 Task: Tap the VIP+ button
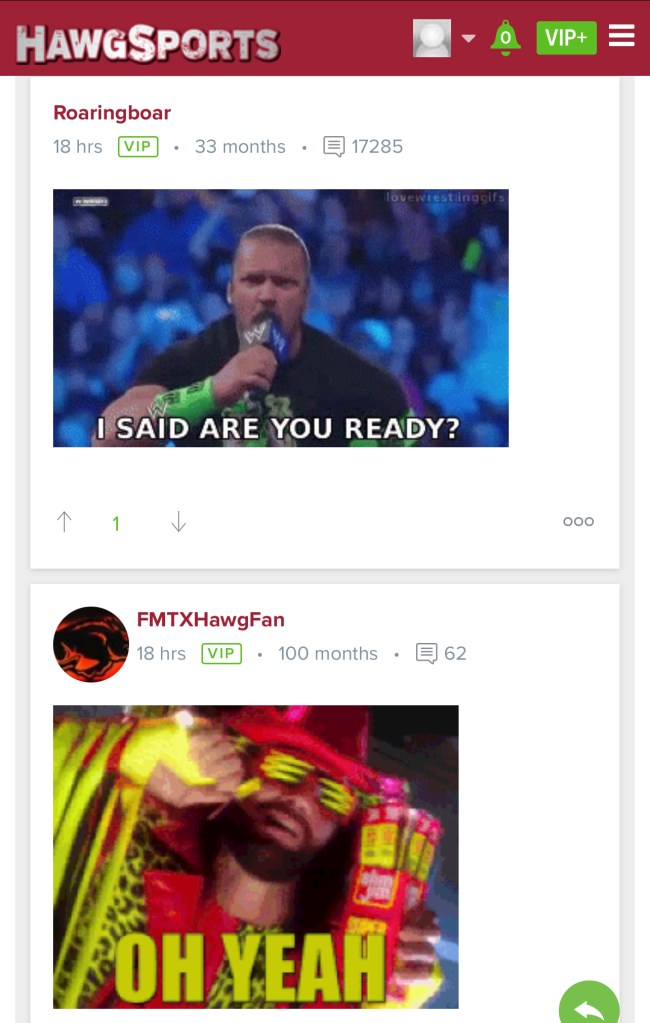tap(566, 38)
